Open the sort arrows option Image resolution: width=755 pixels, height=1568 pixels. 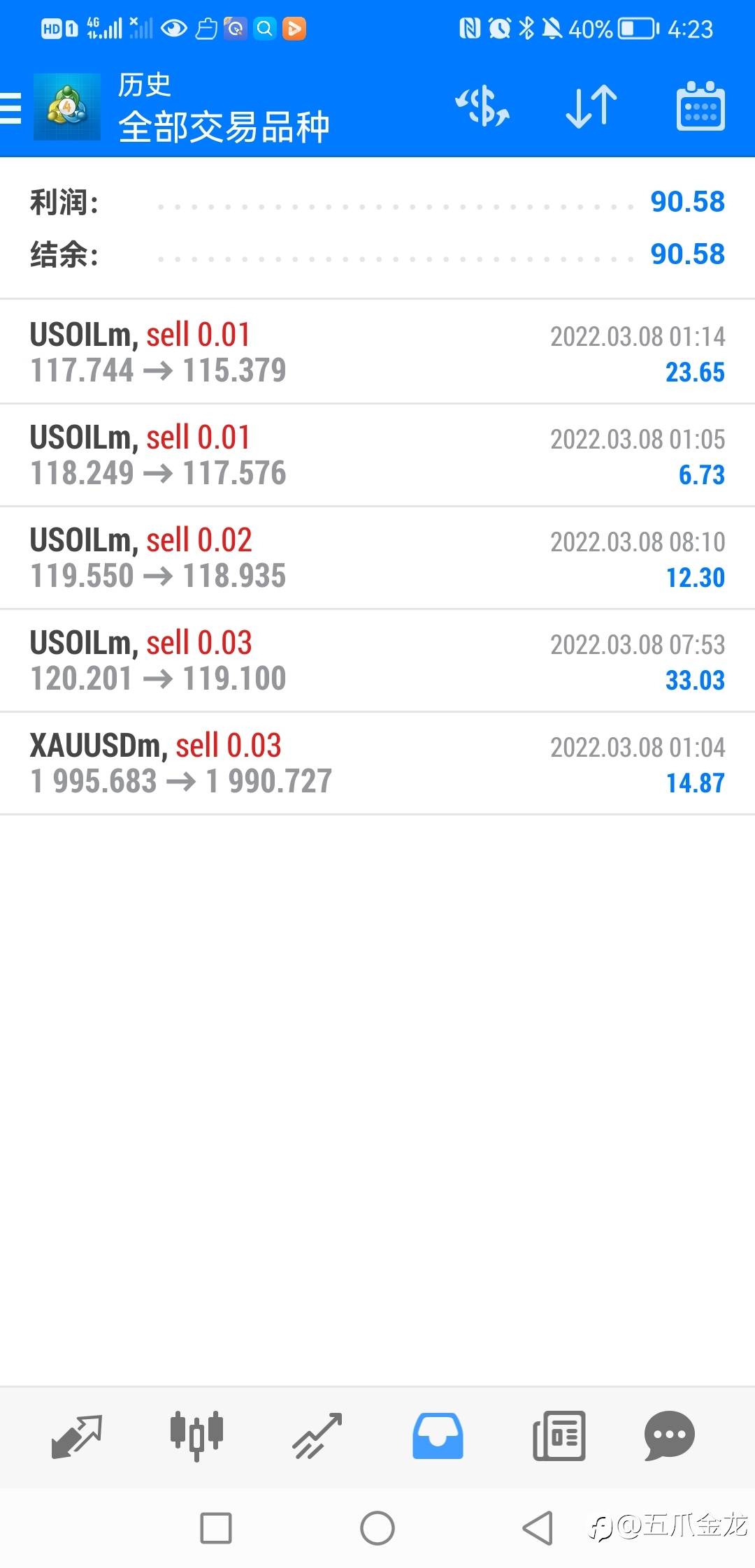[591, 107]
